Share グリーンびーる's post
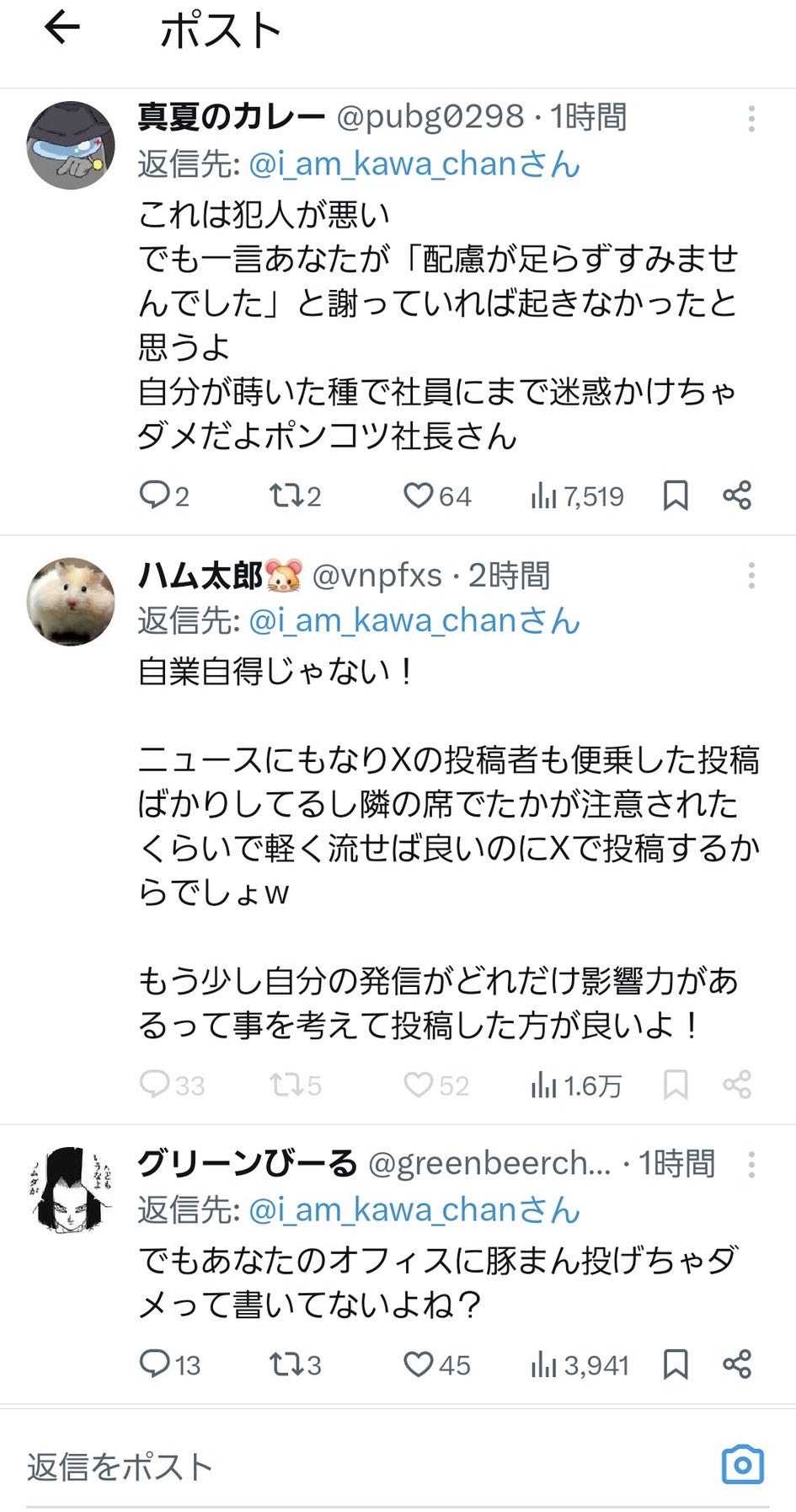796x1512 pixels. (737, 1364)
